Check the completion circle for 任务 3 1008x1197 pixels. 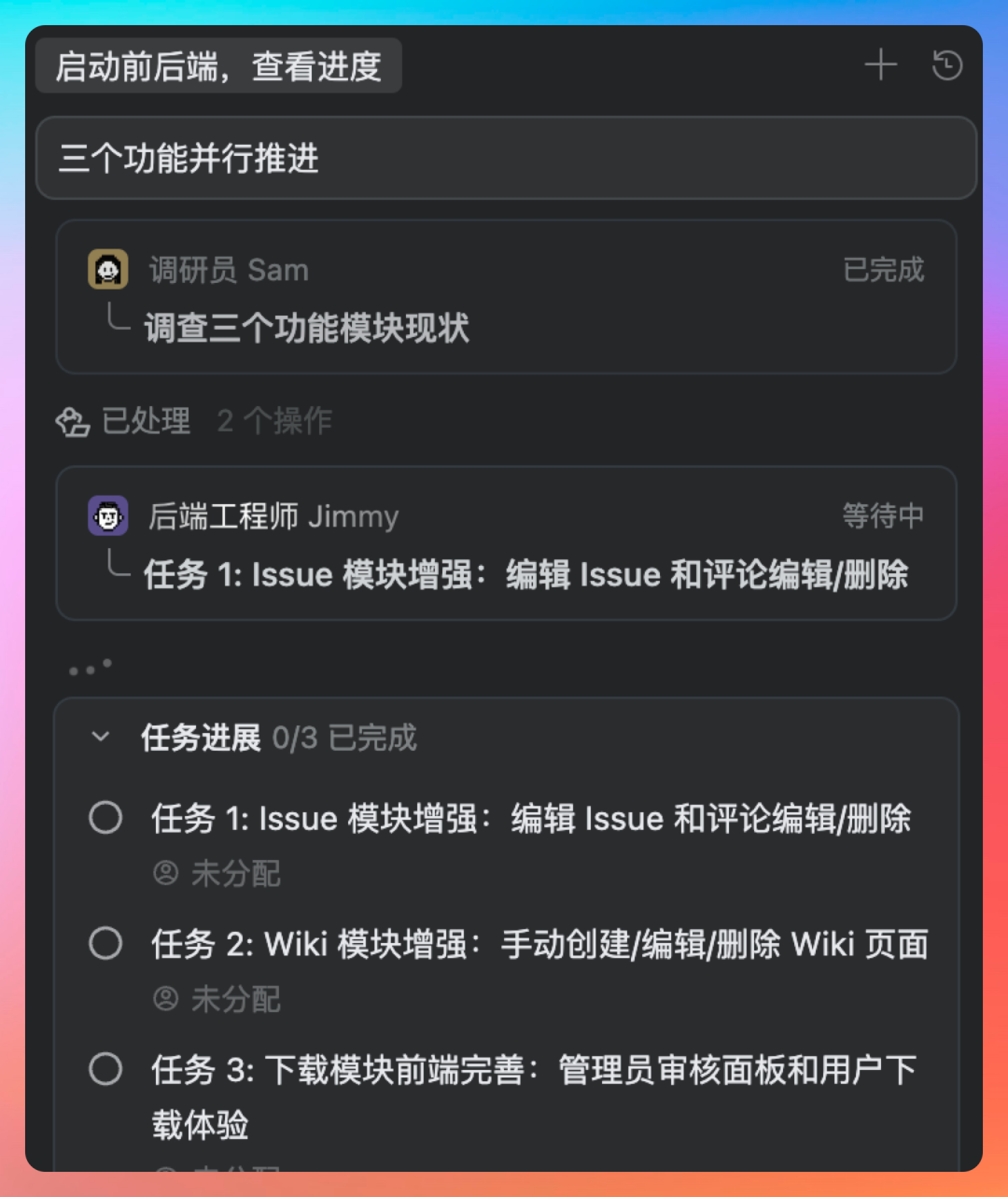coord(105,1070)
